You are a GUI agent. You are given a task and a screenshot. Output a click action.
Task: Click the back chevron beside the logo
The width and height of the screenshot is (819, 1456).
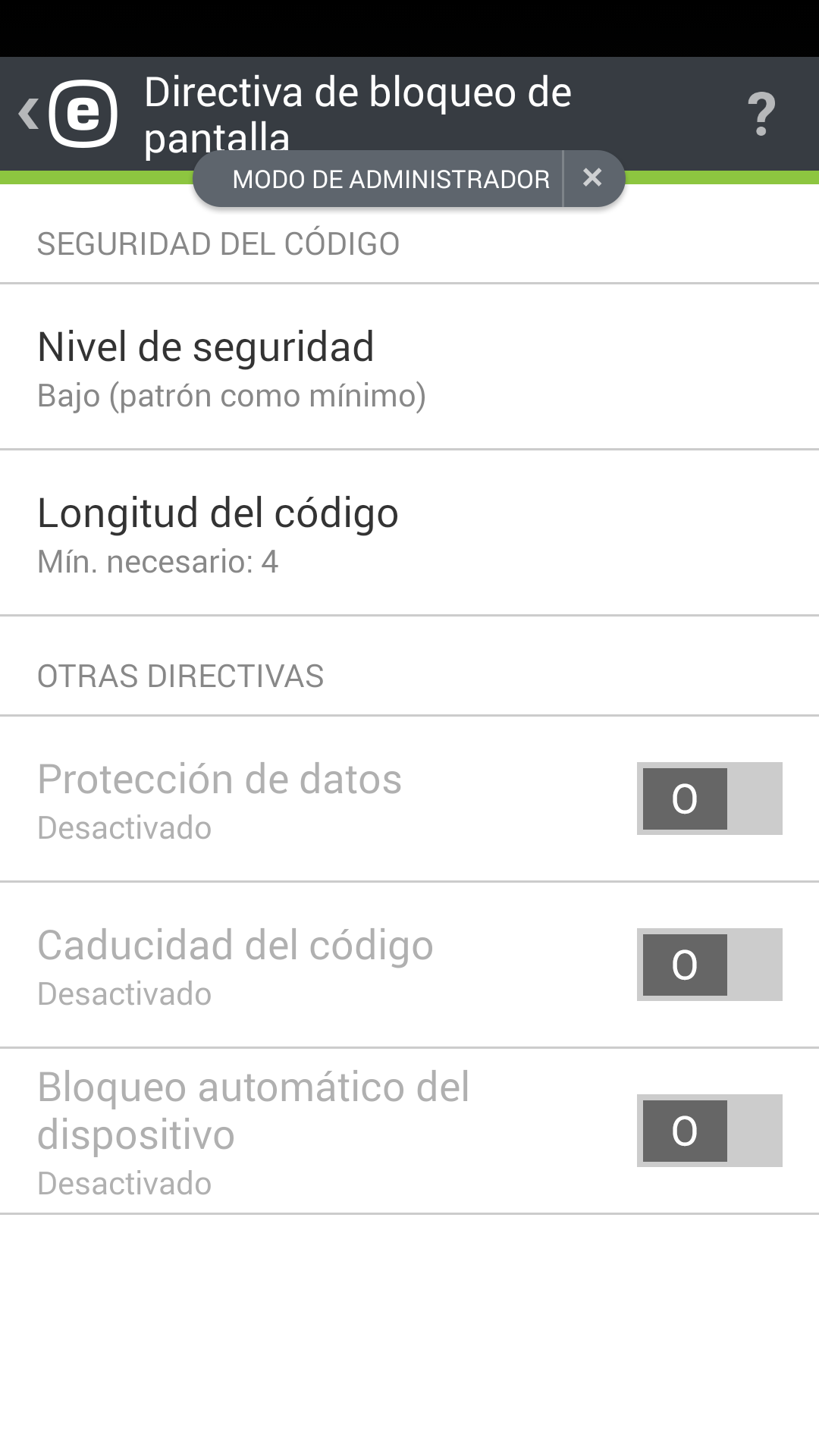(27, 112)
